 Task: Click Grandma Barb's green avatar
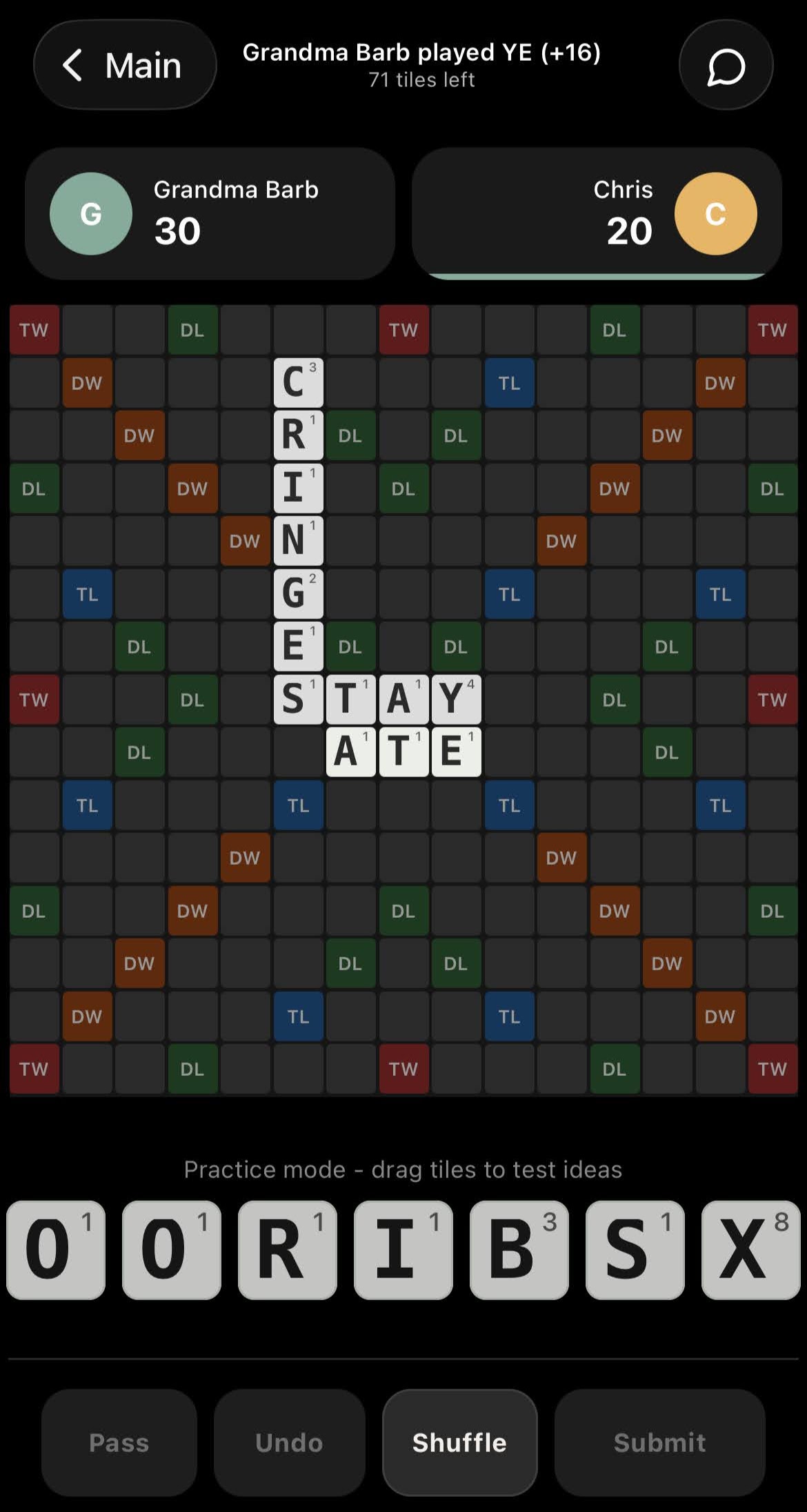91,213
